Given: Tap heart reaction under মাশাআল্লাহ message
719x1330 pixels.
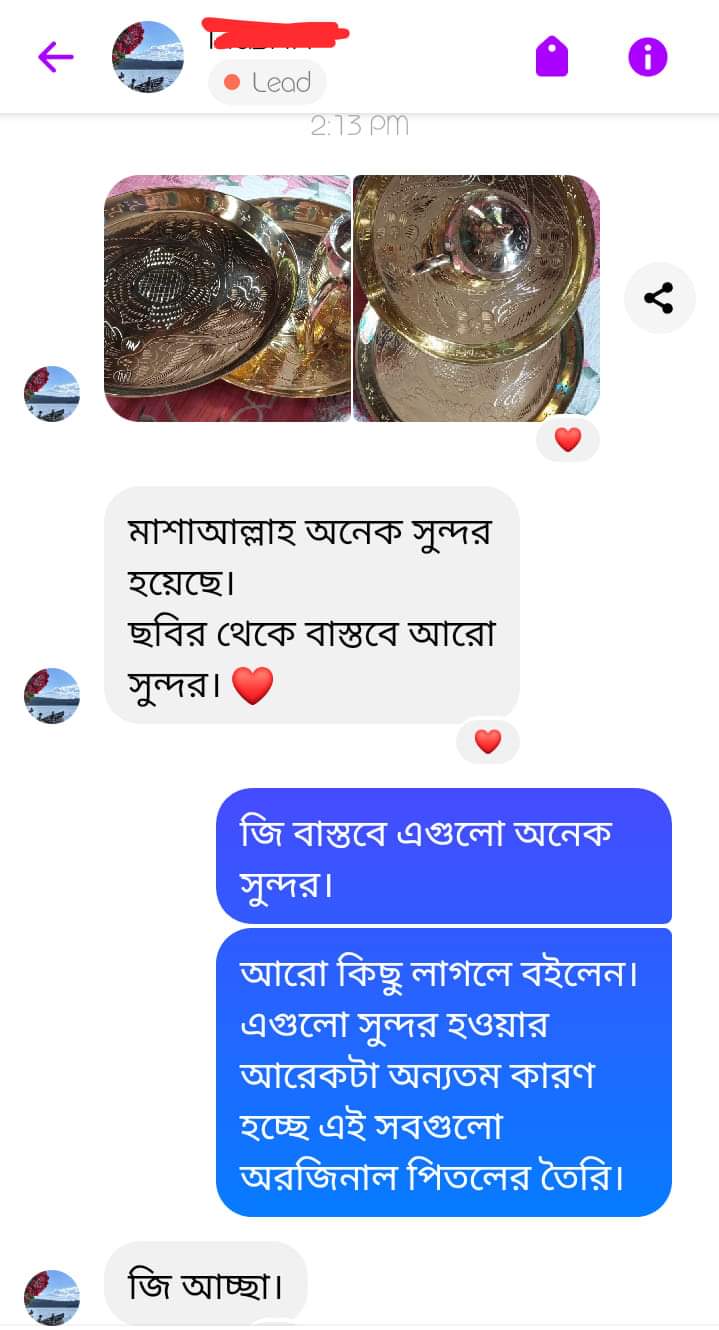Looking at the screenshot, I should click(487, 741).
